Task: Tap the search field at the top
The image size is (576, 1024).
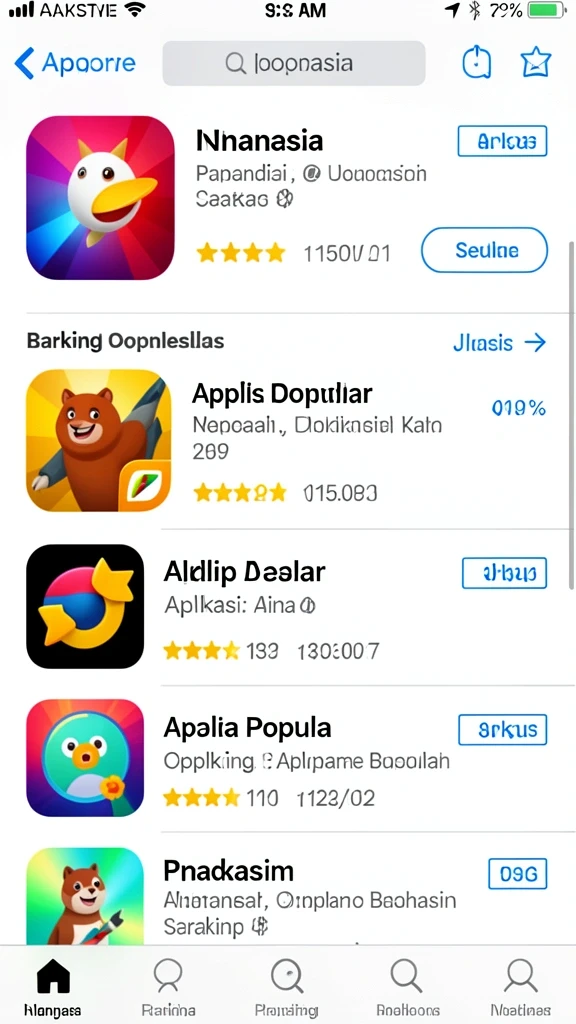Action: coord(294,63)
